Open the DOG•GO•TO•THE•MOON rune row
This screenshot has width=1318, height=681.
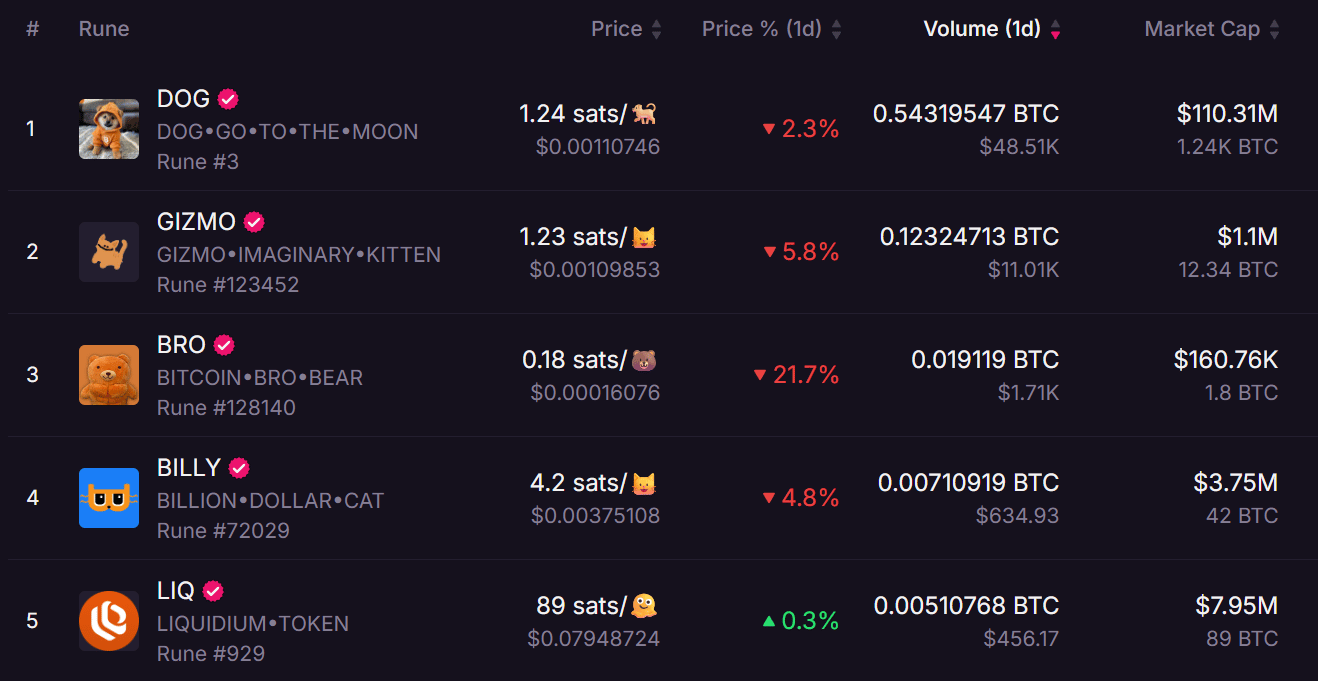[286, 131]
